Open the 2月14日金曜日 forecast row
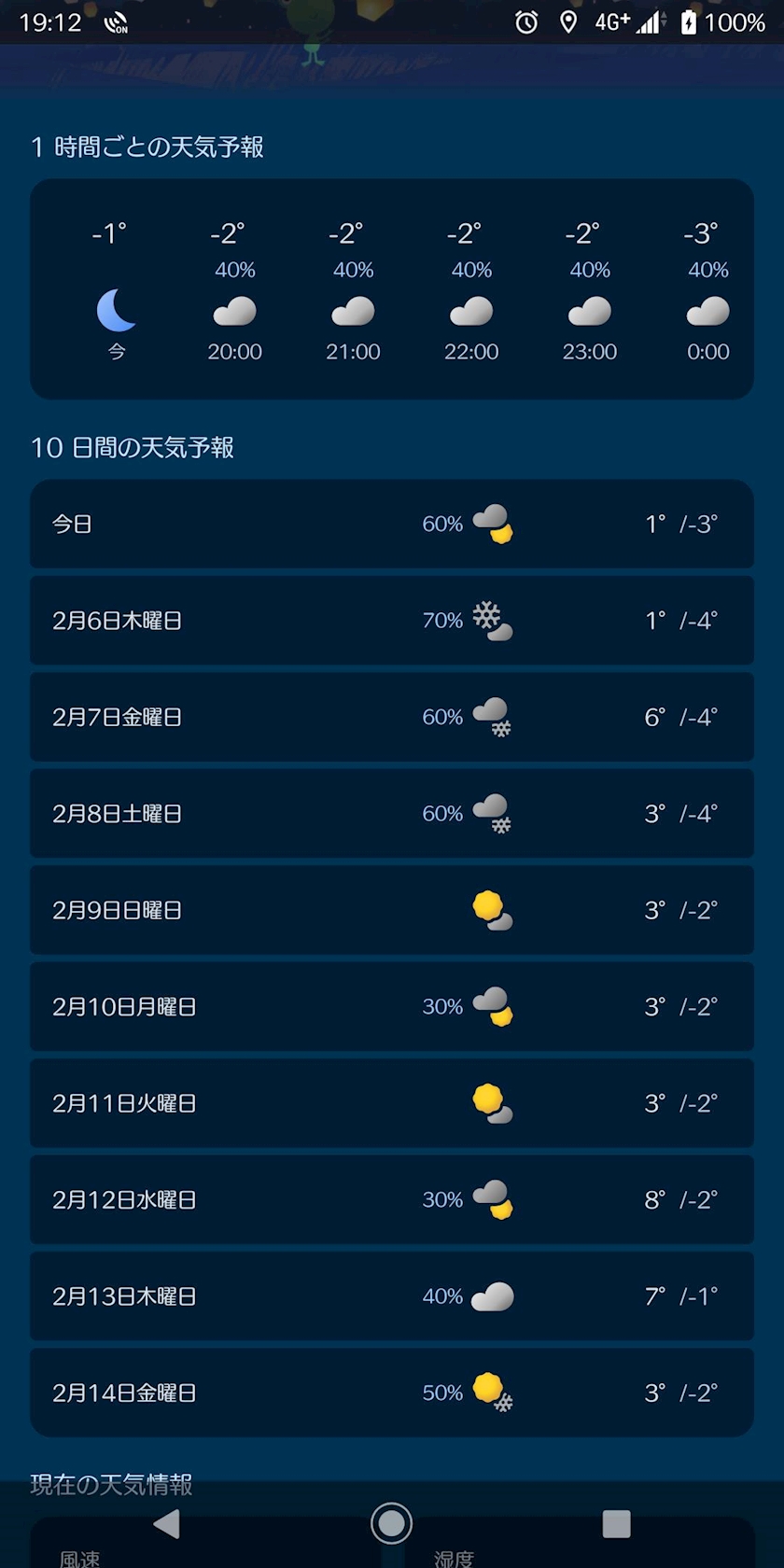The image size is (784, 1568). point(392,1393)
